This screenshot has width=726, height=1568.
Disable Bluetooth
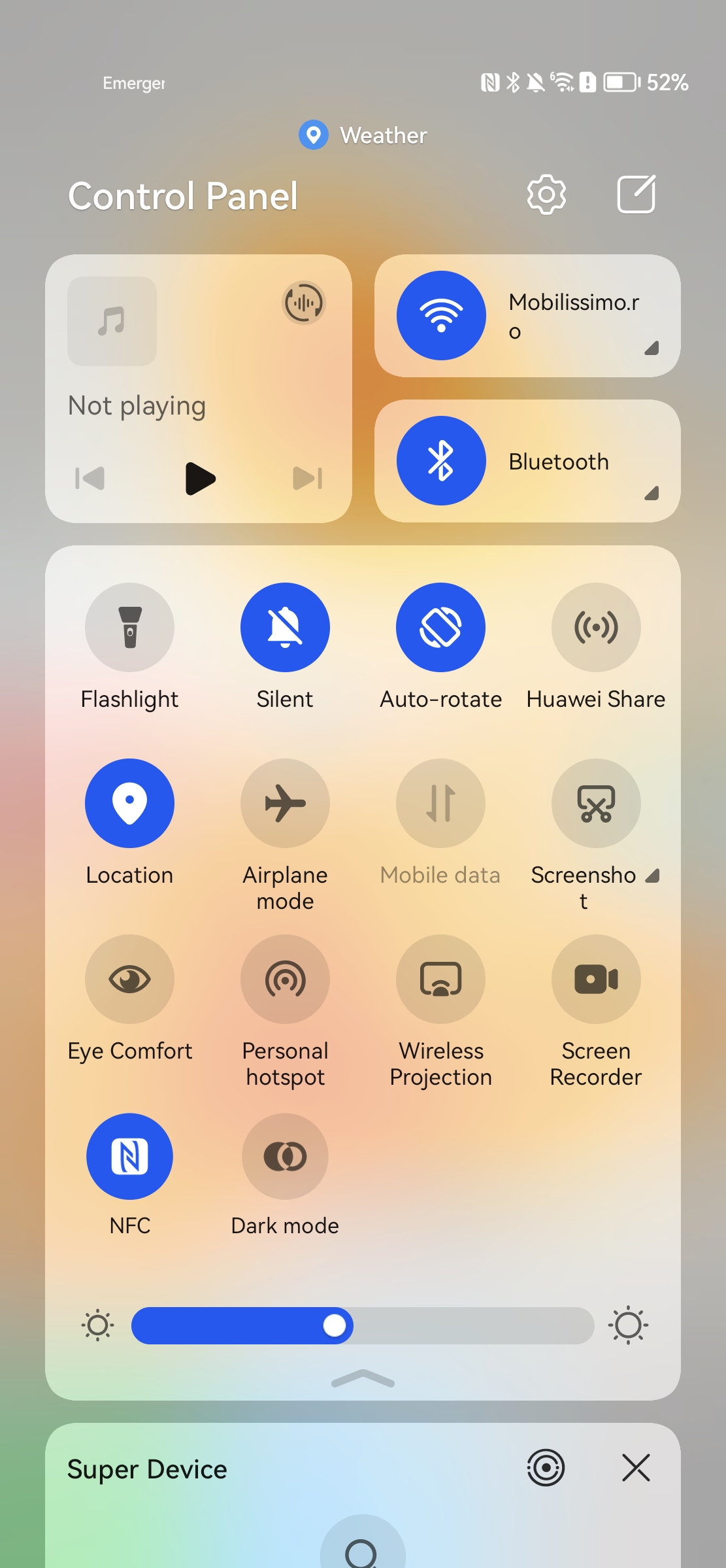point(441,460)
